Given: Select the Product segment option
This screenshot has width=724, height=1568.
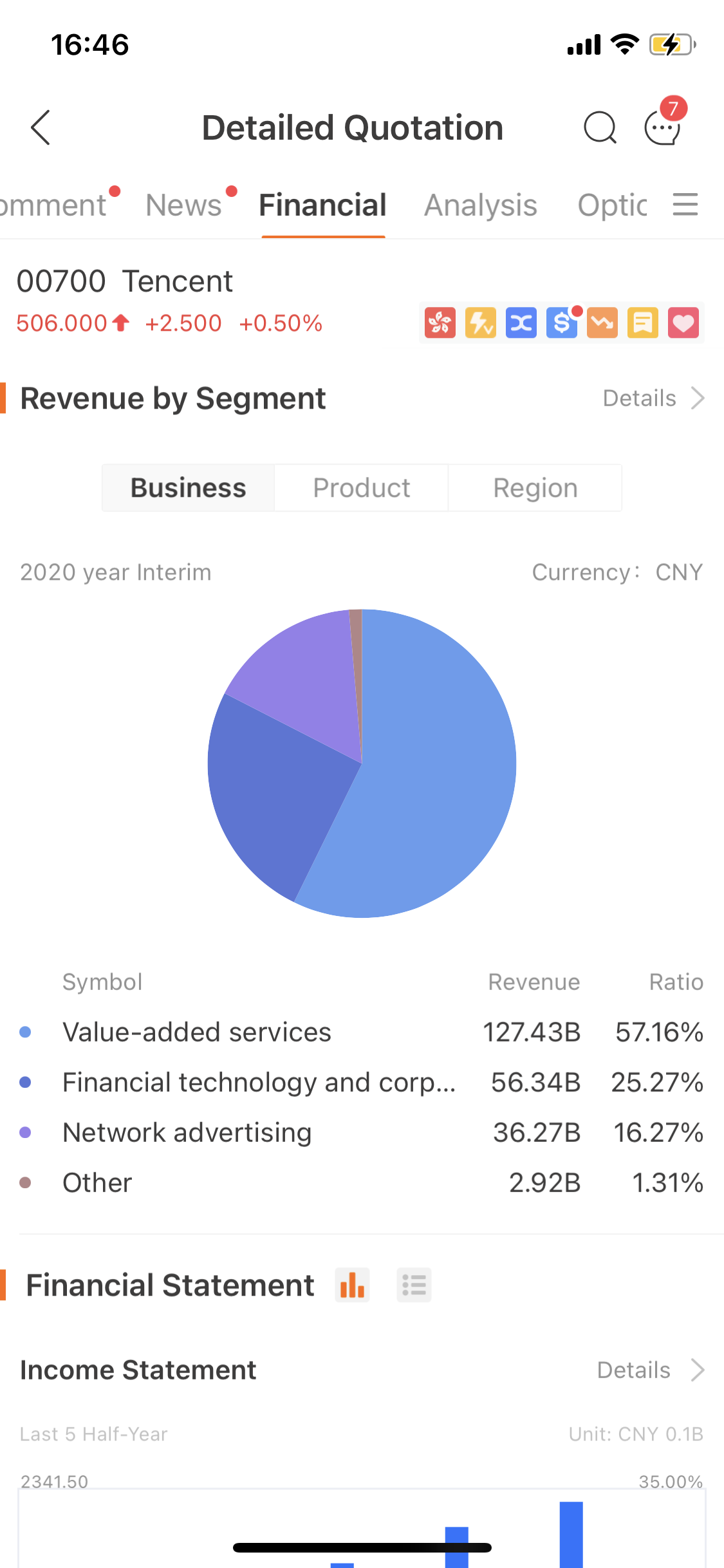Looking at the screenshot, I should tap(362, 488).
